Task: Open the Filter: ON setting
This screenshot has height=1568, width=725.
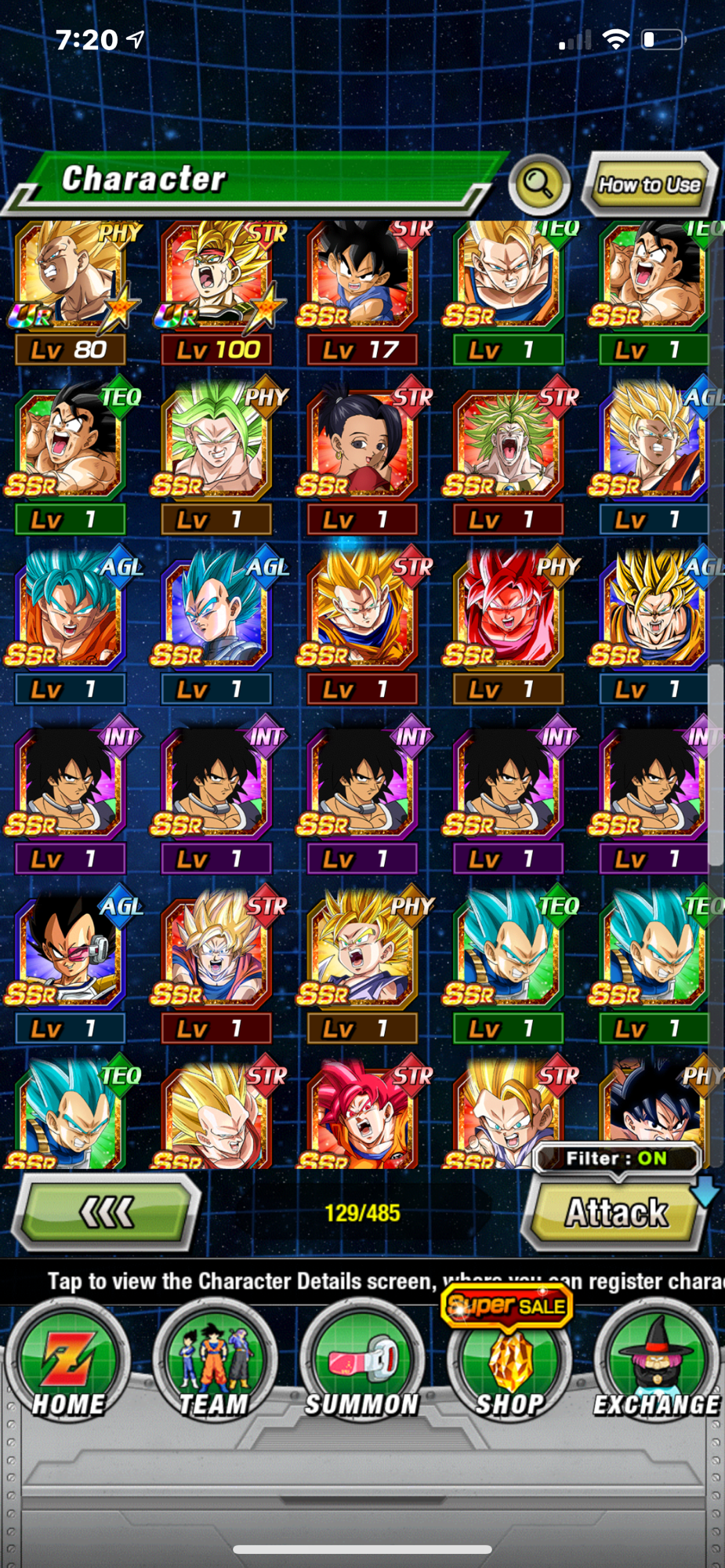Action: coord(616,1158)
